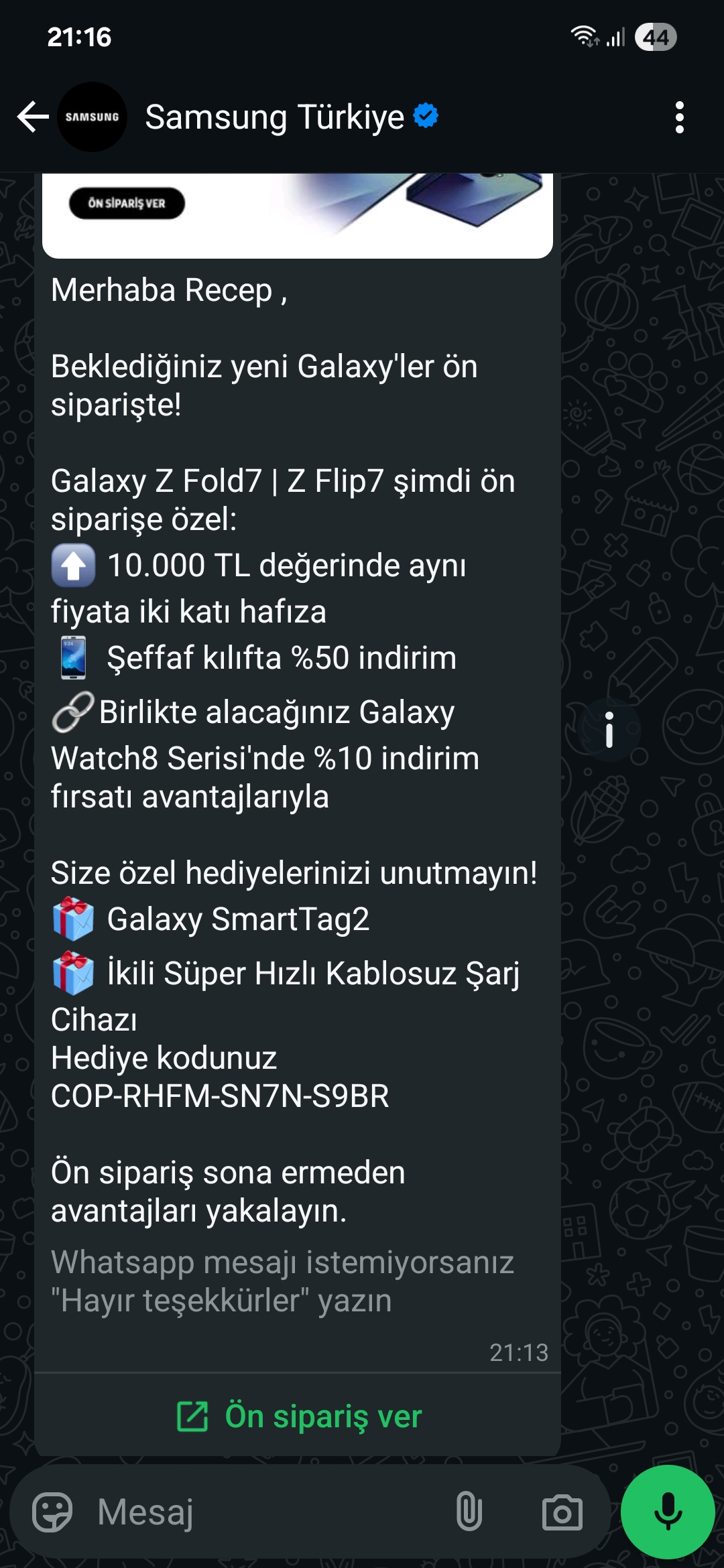This screenshot has width=724, height=1568.
Task: Open the promotional banner image
Action: coord(298,215)
